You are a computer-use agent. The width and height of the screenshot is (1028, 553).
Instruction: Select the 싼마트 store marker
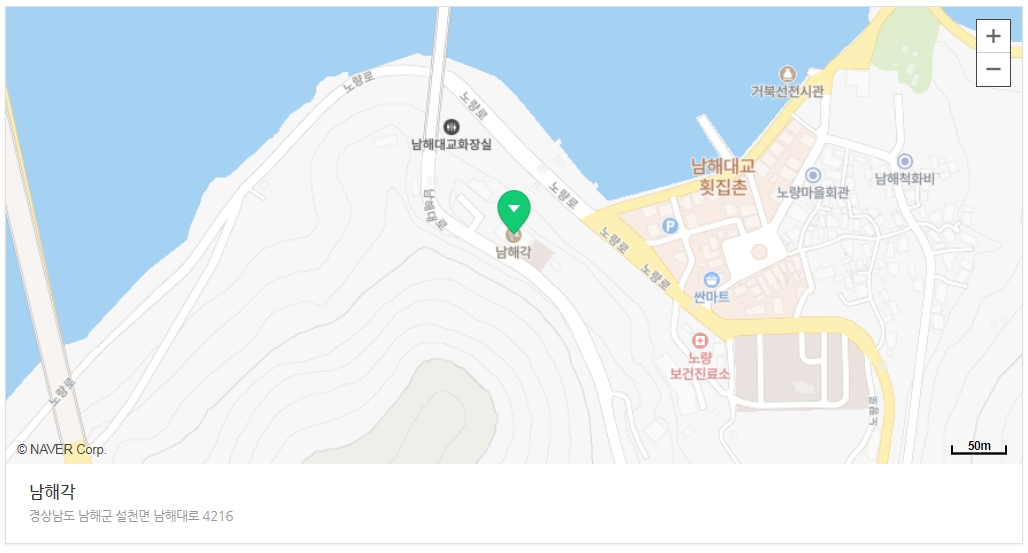712,280
